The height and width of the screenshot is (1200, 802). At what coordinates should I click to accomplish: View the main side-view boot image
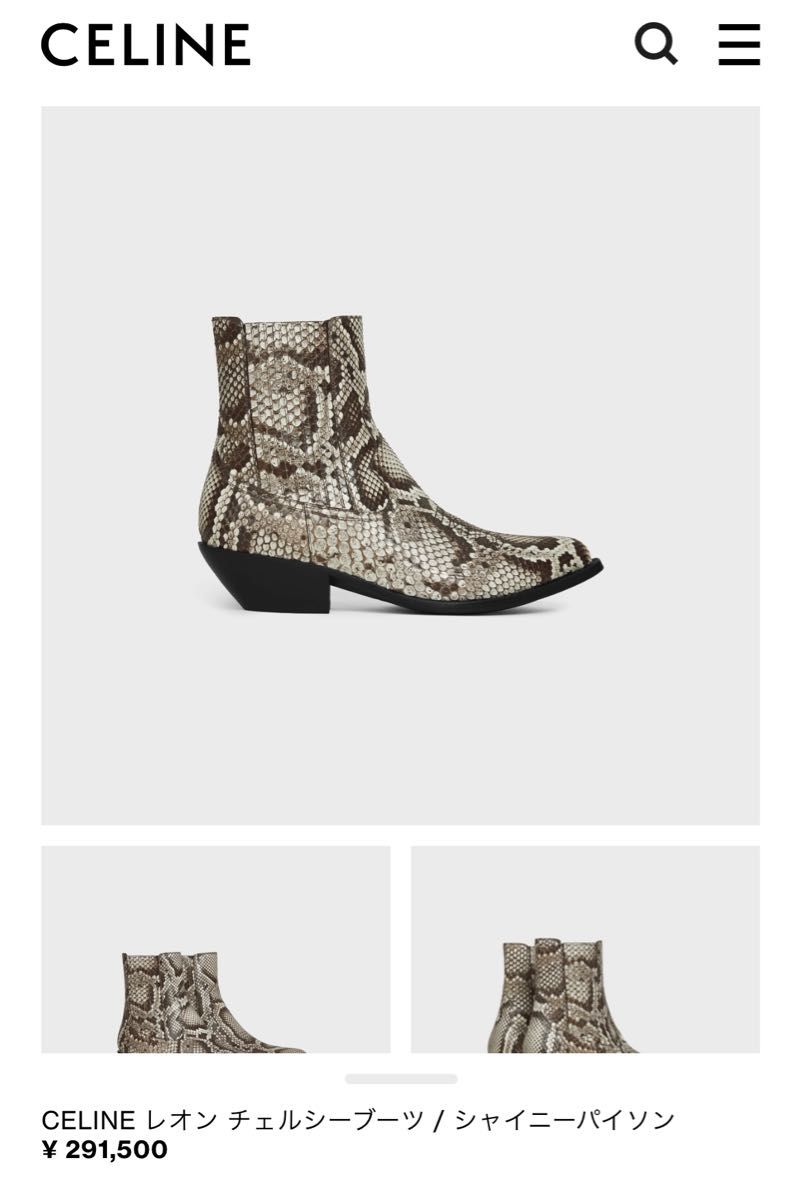click(x=400, y=465)
